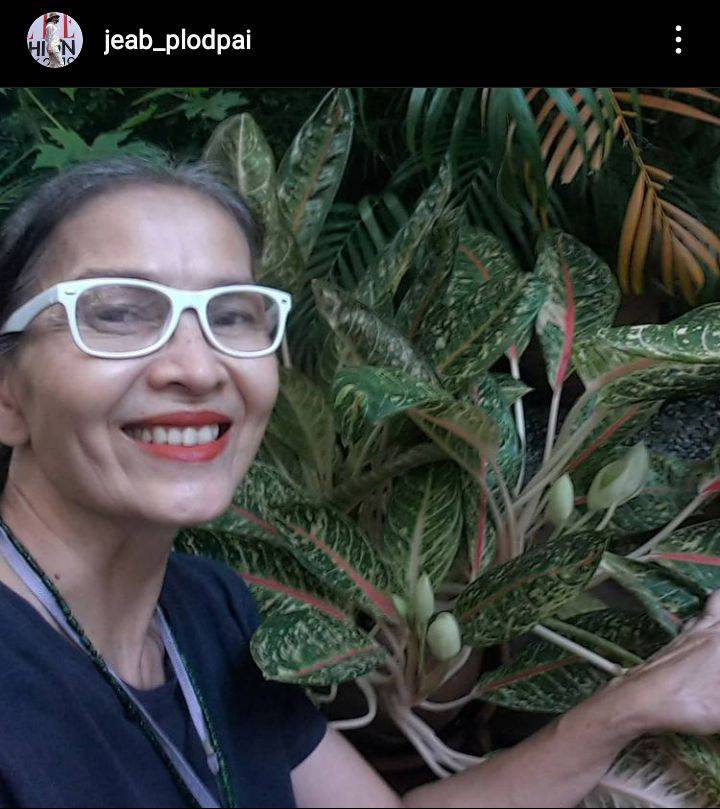This screenshot has width=720, height=809.
Task: Open jeab_plodpai's profile picture
Action: click(55, 41)
